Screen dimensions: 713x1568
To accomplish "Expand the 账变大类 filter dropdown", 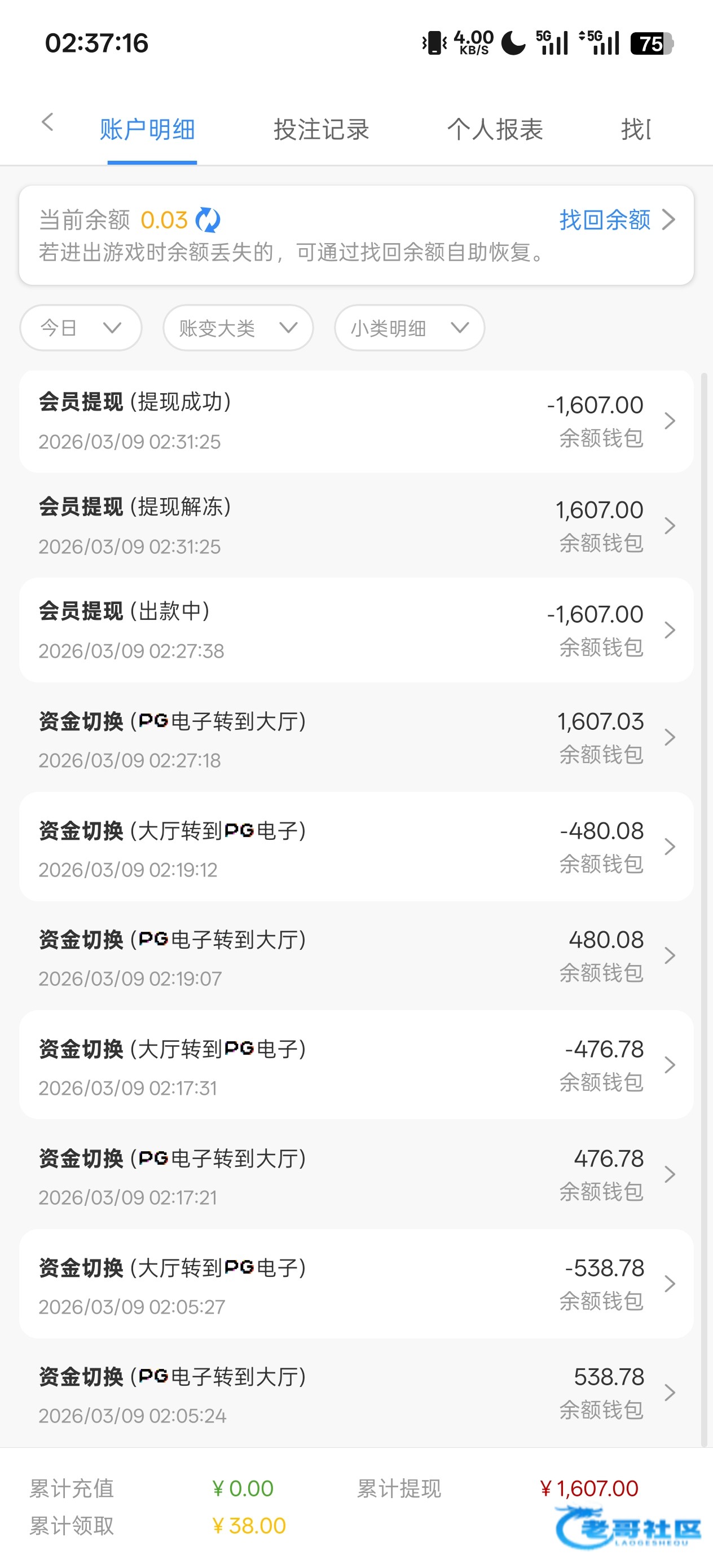I will (238, 328).
